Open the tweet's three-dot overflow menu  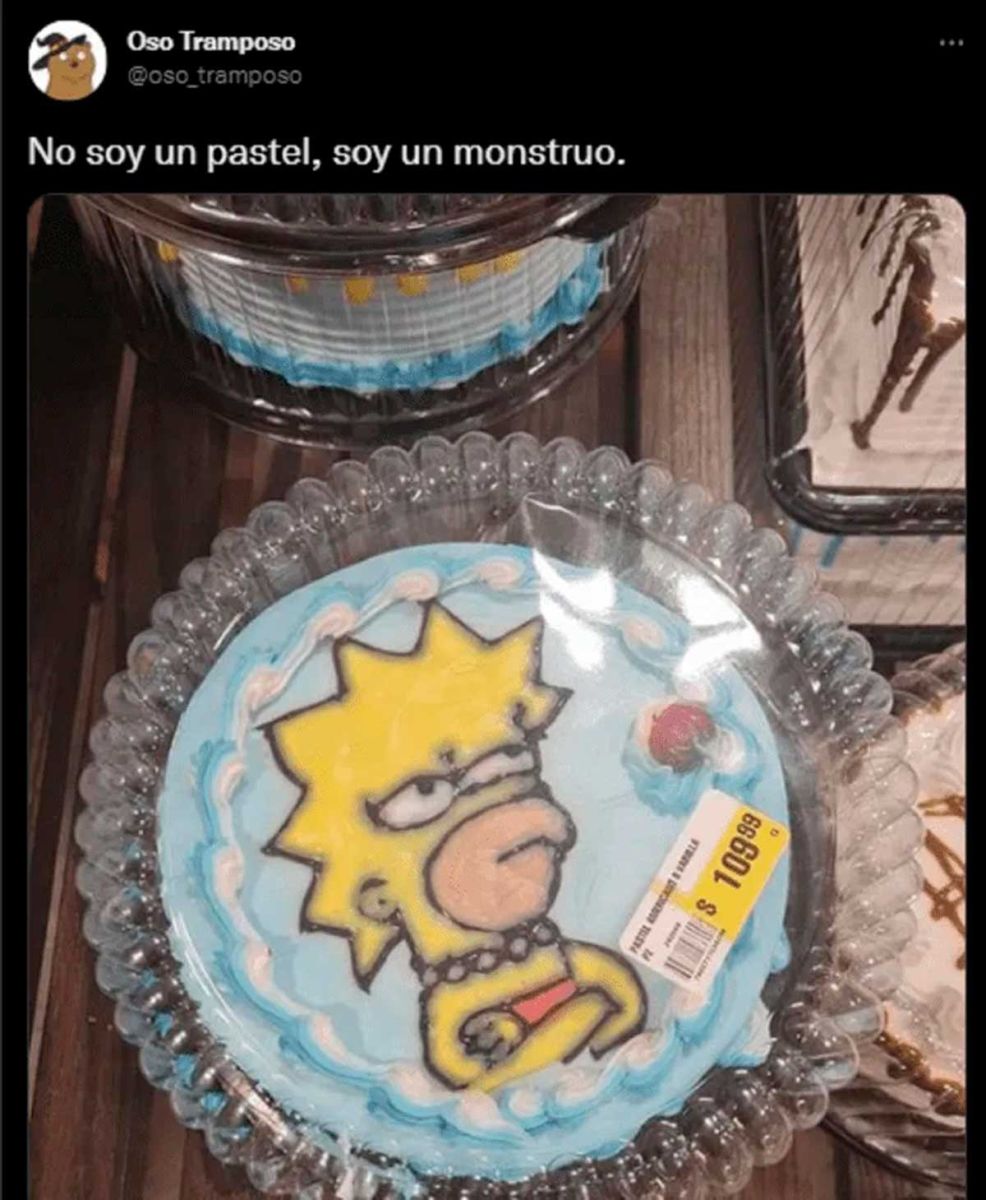[952, 43]
